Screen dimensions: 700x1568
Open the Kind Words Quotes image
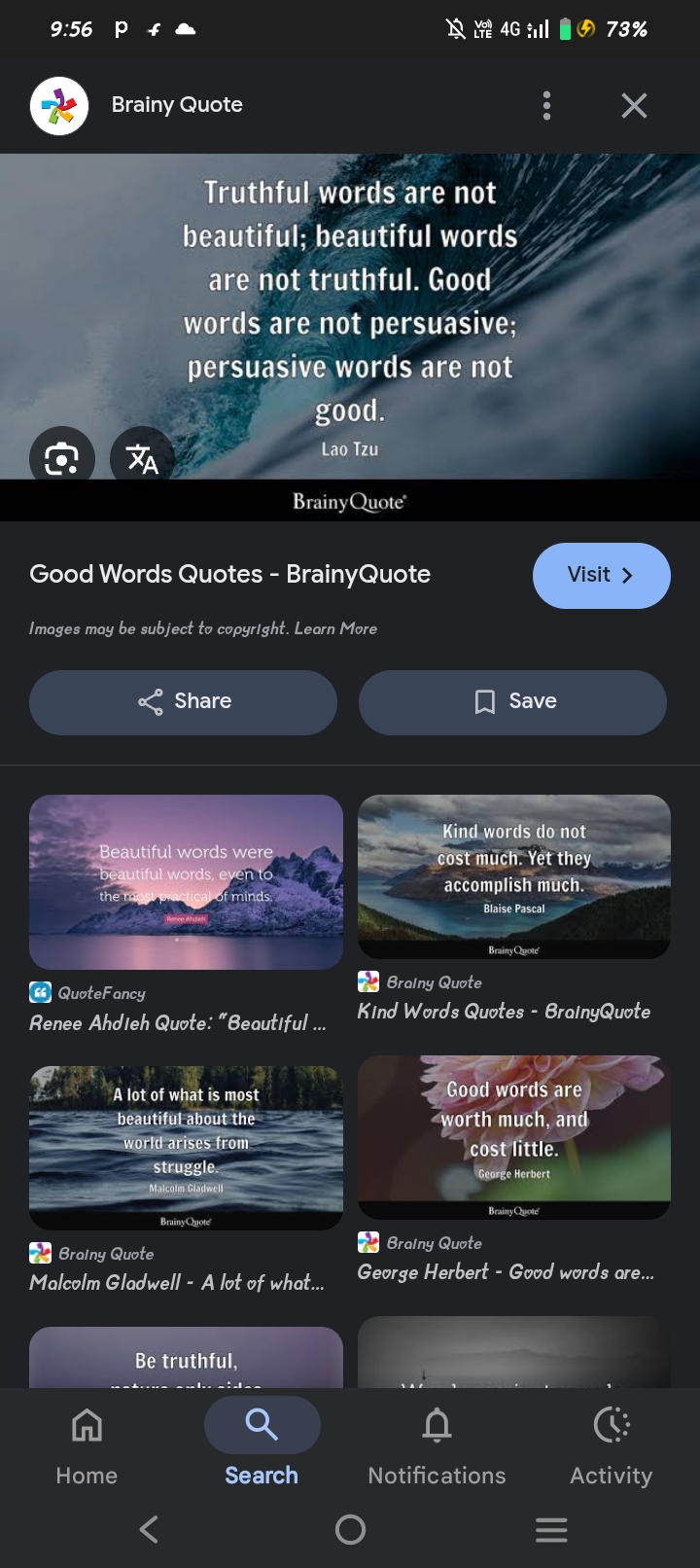point(513,875)
